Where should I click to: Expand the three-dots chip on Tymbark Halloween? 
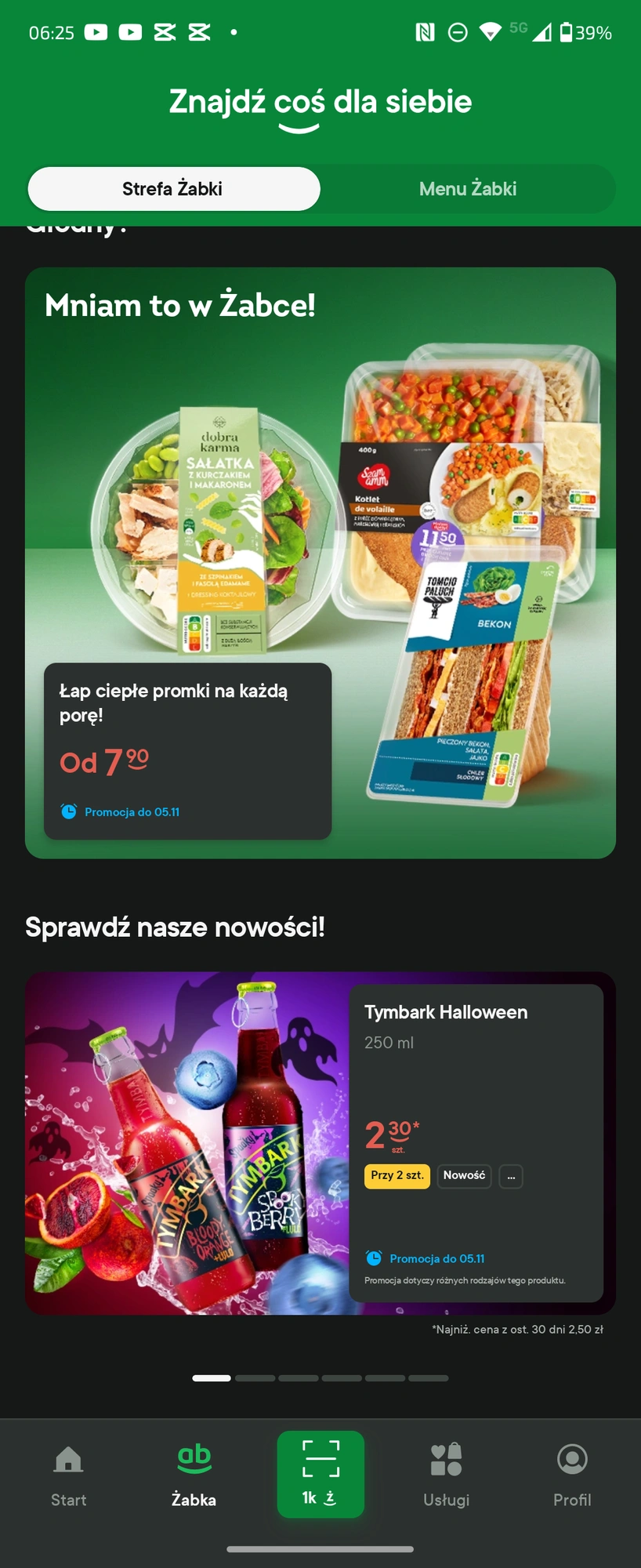[x=511, y=1177]
